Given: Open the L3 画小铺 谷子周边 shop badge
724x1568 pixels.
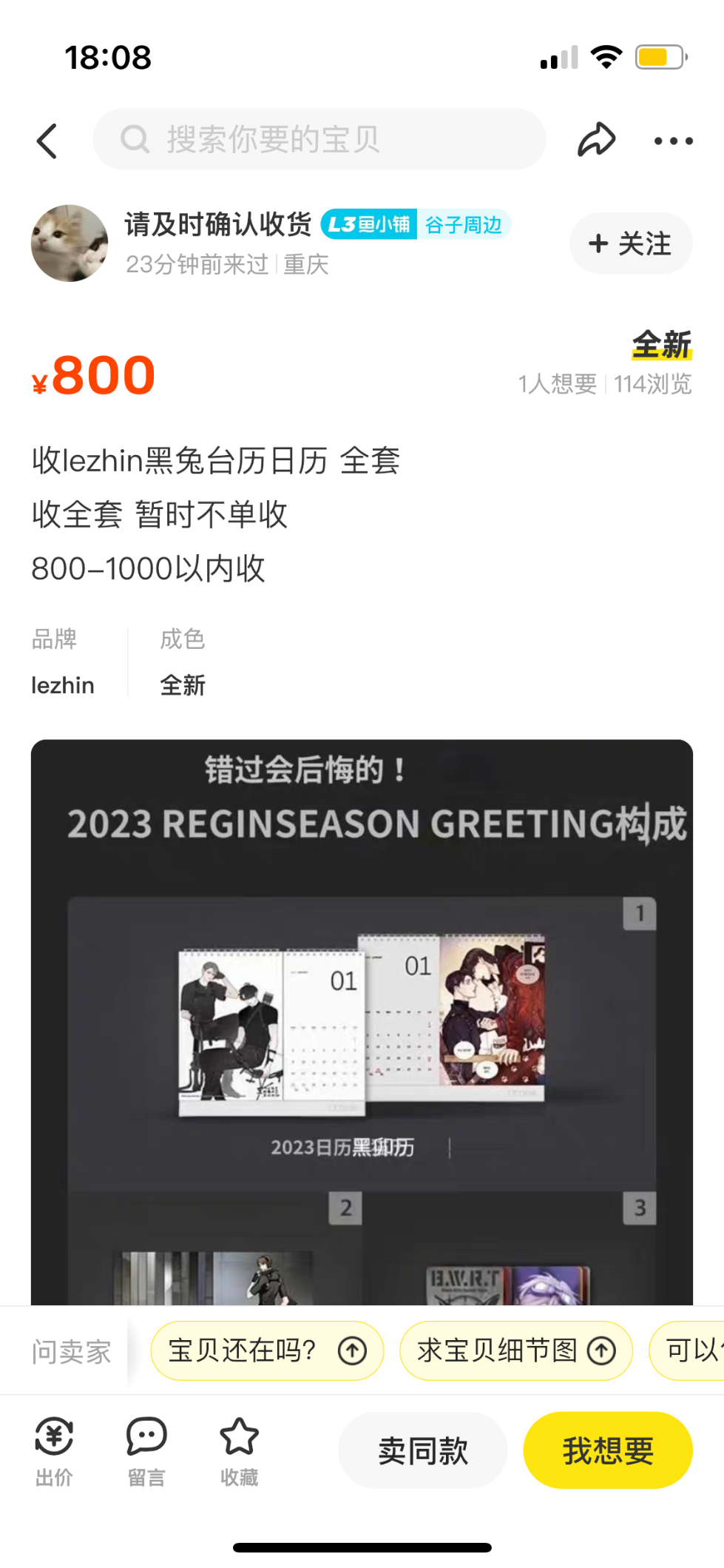Looking at the screenshot, I should (x=416, y=224).
